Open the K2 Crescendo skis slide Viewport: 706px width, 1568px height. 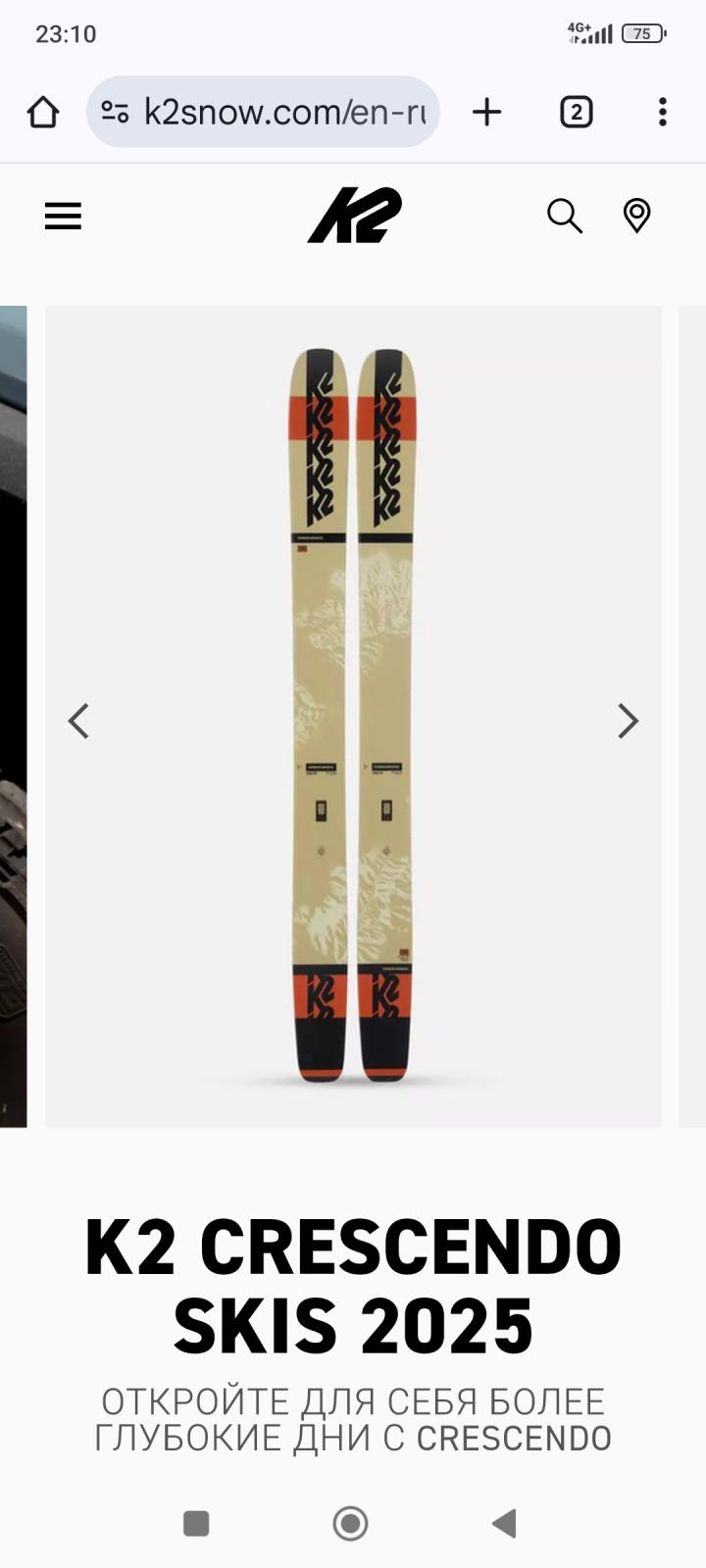353,716
